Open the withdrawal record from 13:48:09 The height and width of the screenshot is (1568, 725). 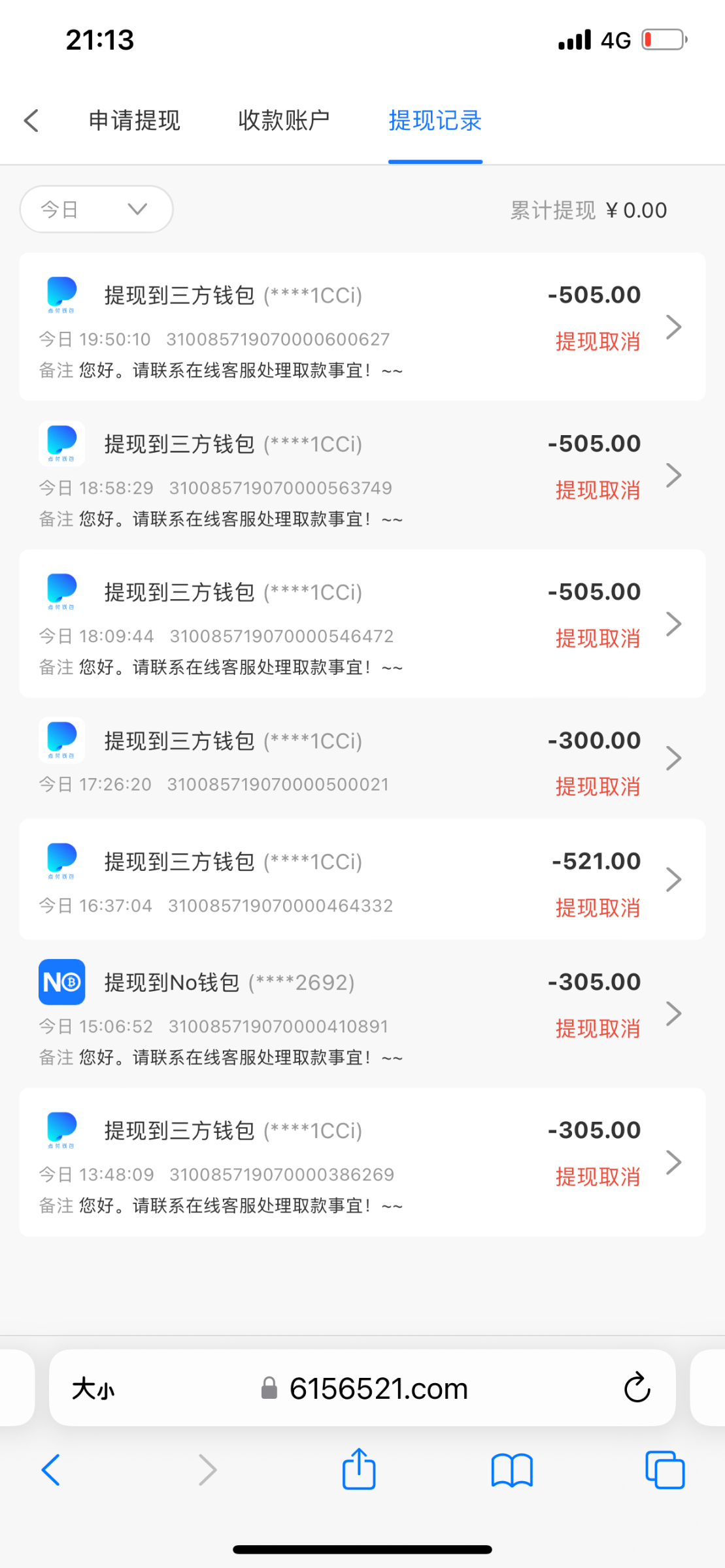tap(362, 1162)
